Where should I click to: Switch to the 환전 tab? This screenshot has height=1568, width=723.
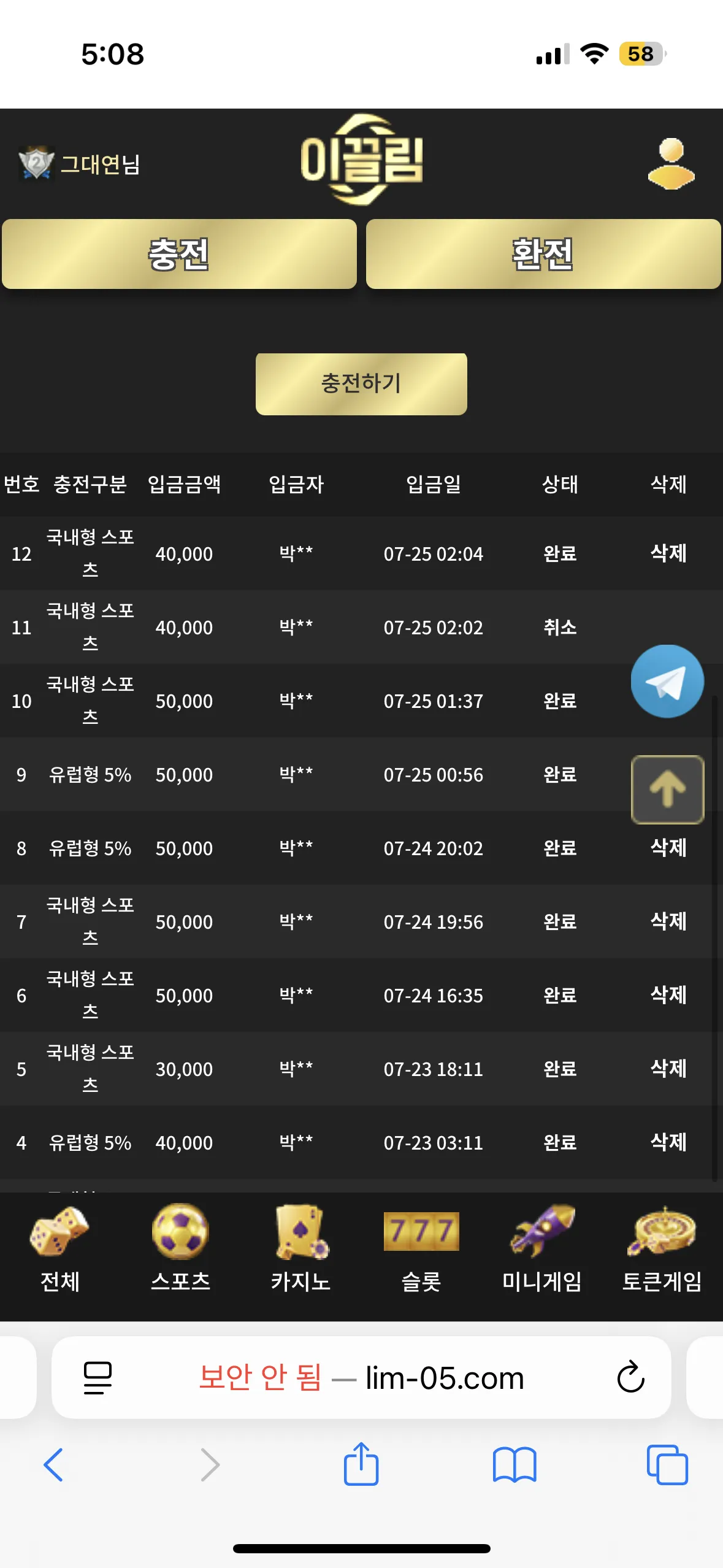543,254
